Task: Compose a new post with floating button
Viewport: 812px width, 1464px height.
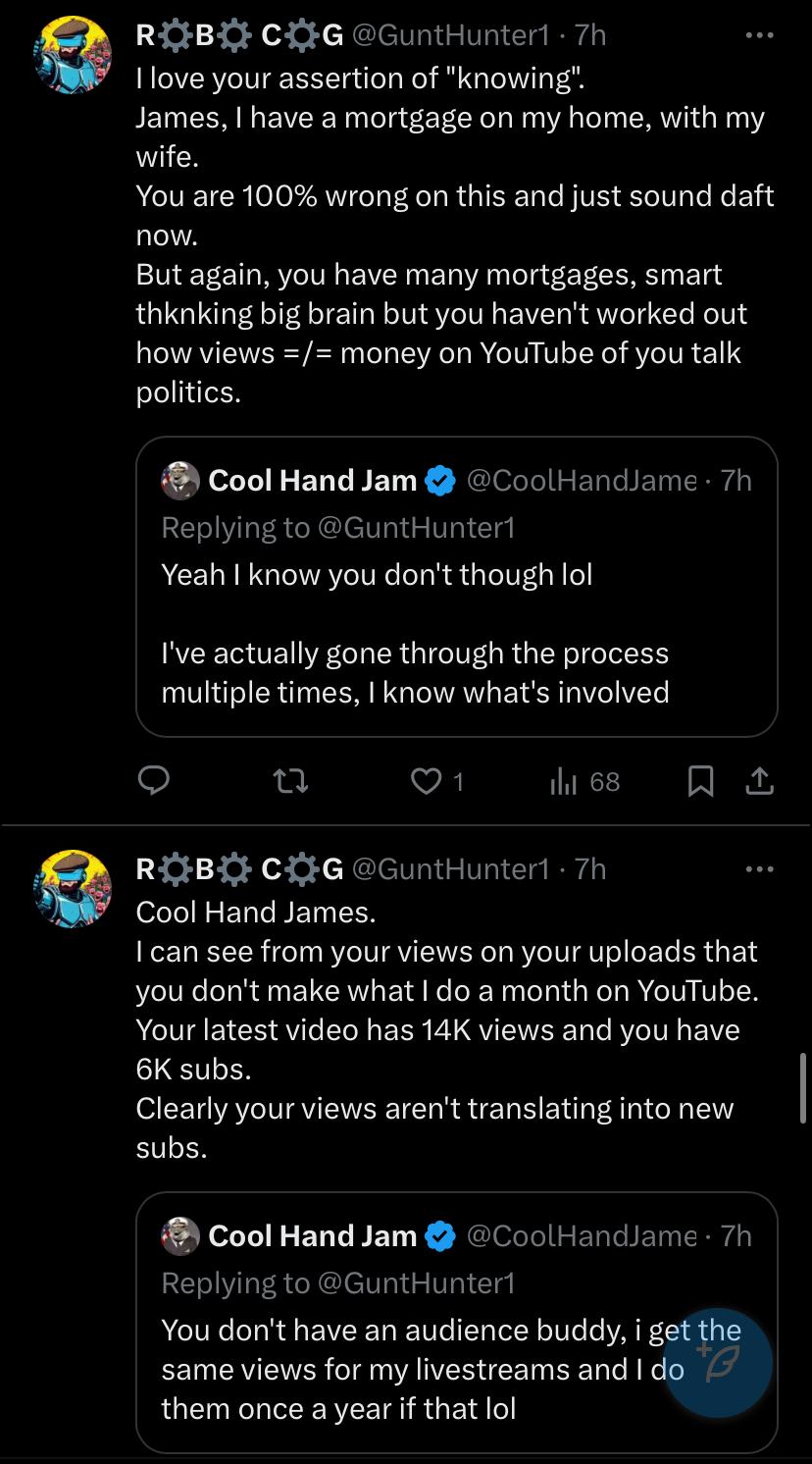Action: [x=718, y=1362]
